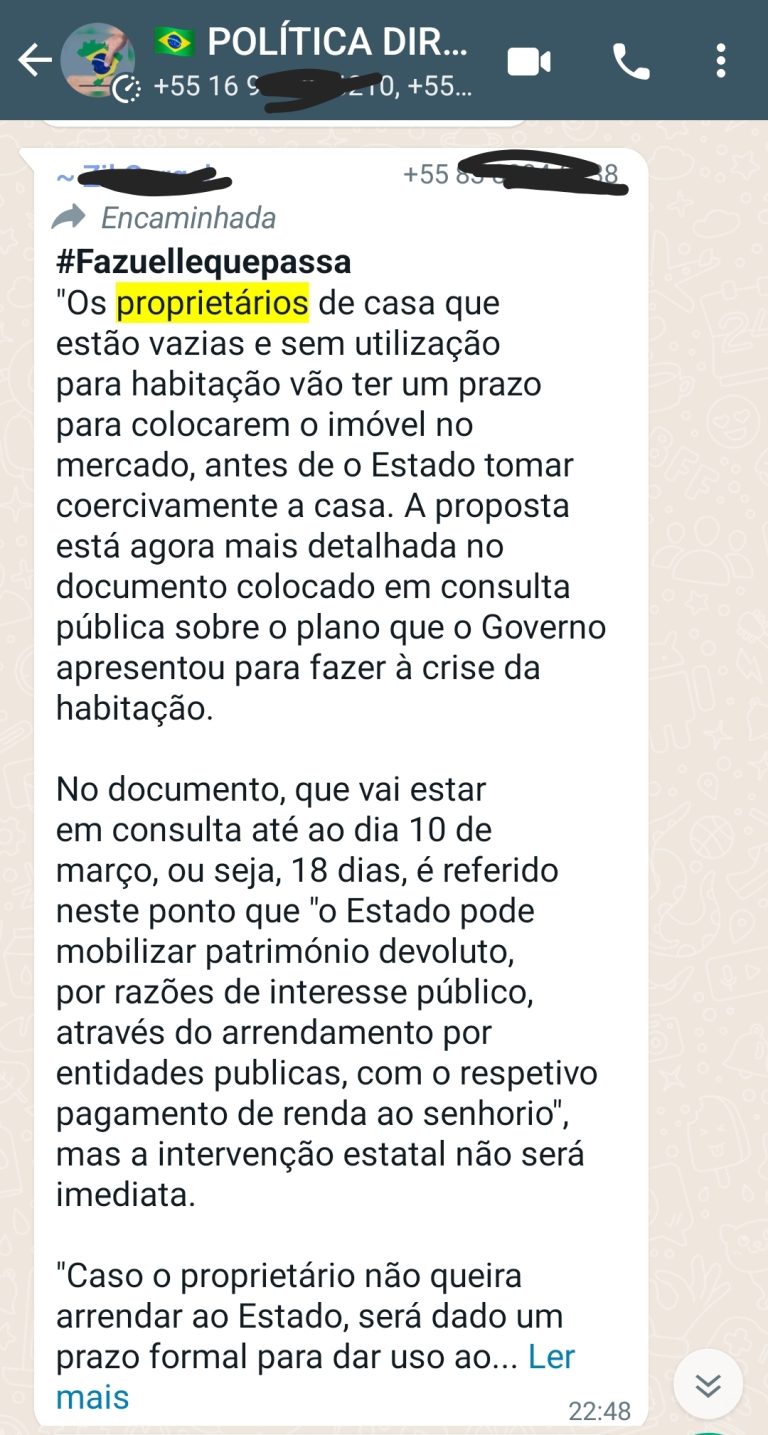
Task: Go back to the chat list
Action: point(34,61)
